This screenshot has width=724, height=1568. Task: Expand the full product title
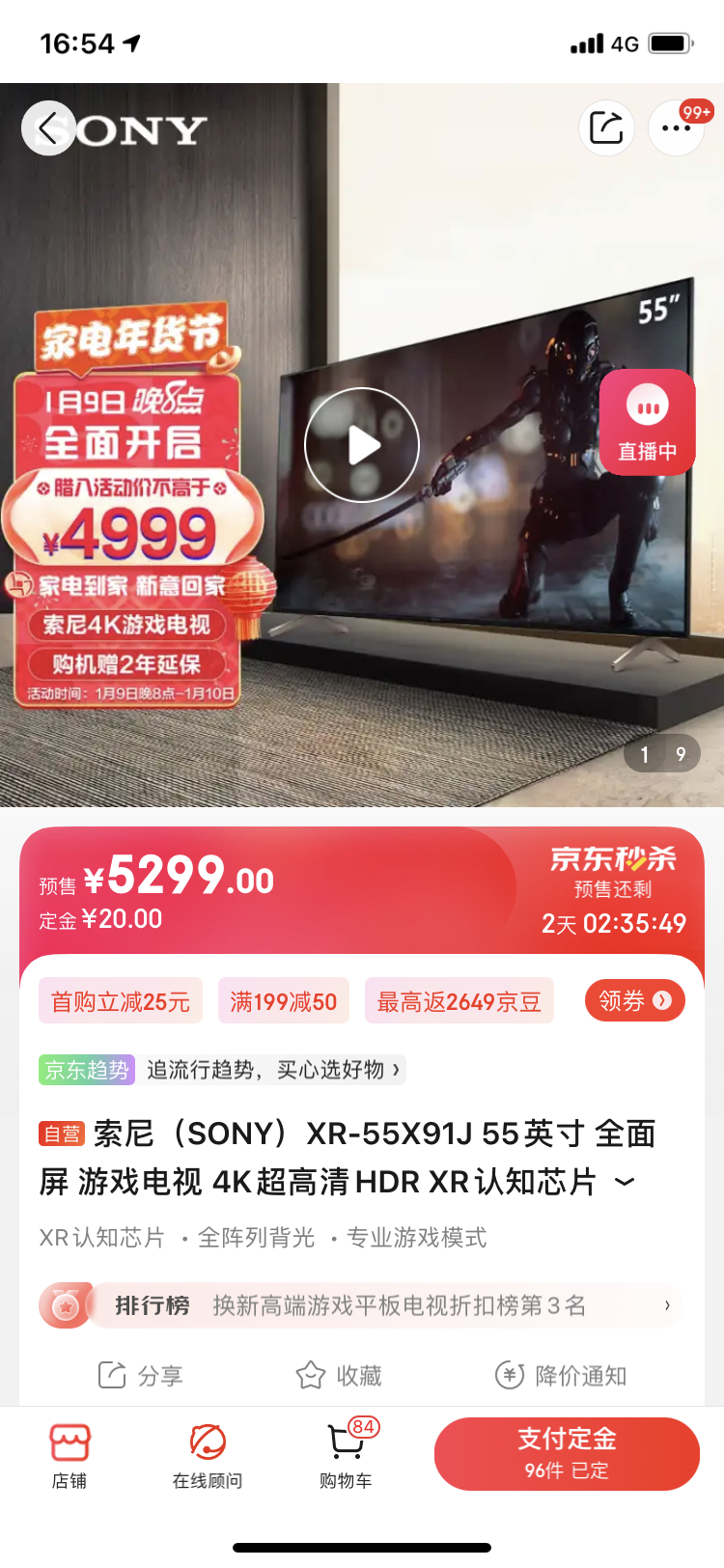[626, 1182]
